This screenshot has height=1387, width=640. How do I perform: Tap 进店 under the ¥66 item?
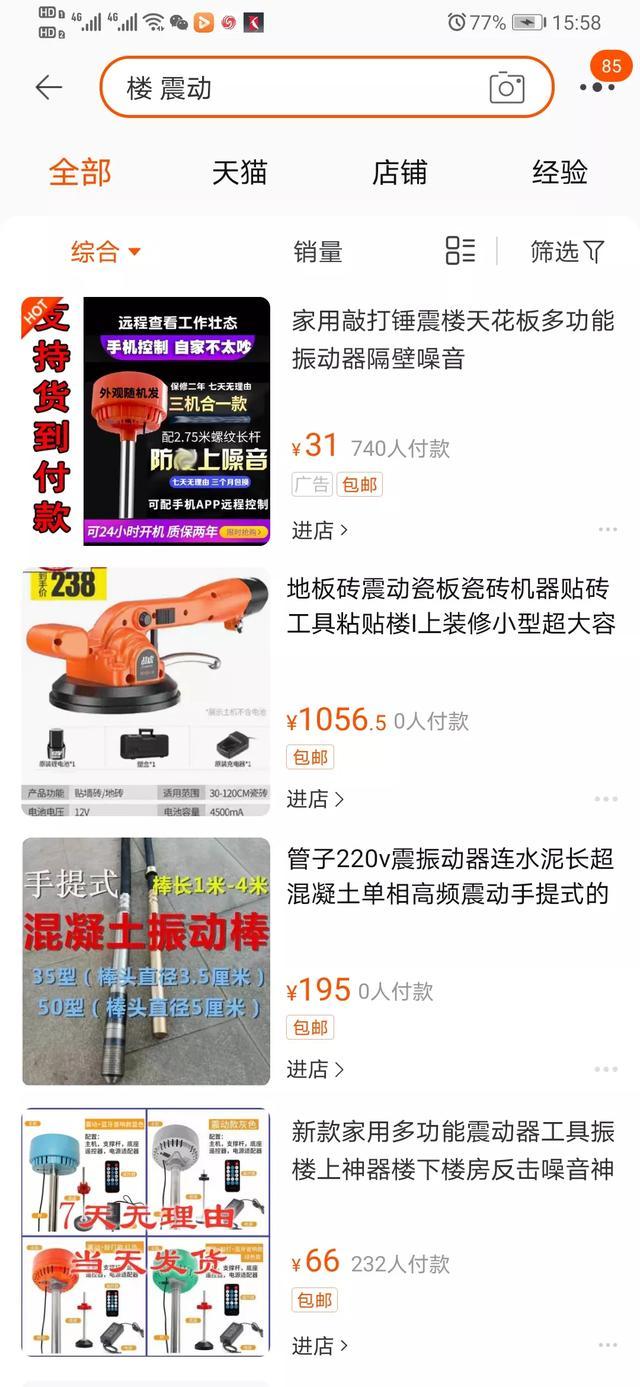(x=319, y=1346)
